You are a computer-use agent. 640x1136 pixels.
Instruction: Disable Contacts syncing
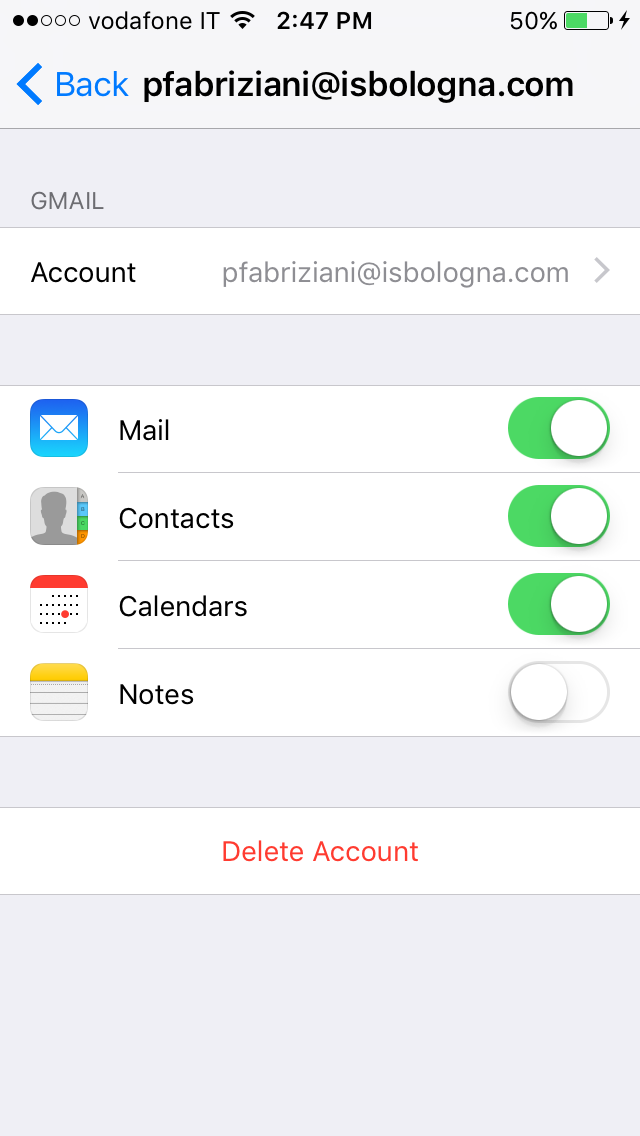point(558,516)
